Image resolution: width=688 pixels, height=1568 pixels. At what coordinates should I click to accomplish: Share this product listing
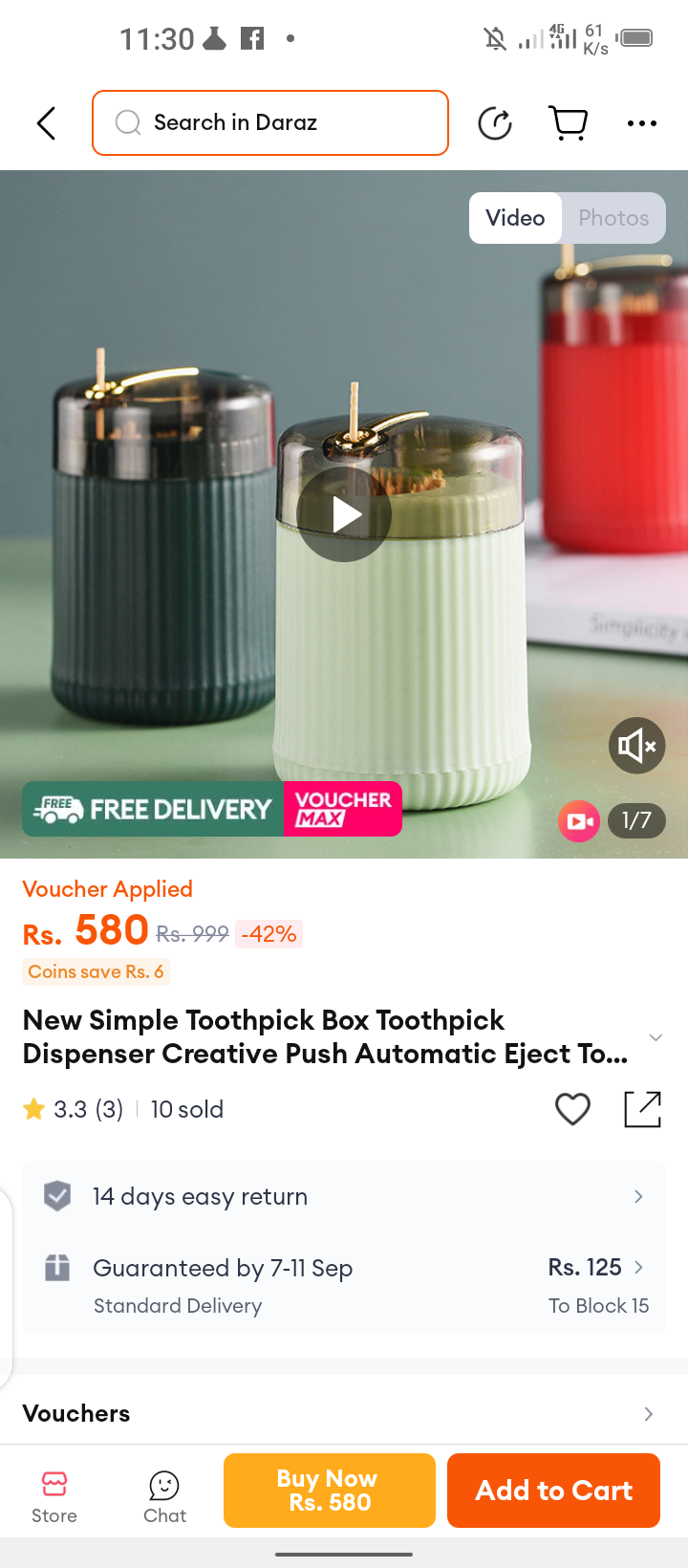pyautogui.click(x=642, y=1109)
